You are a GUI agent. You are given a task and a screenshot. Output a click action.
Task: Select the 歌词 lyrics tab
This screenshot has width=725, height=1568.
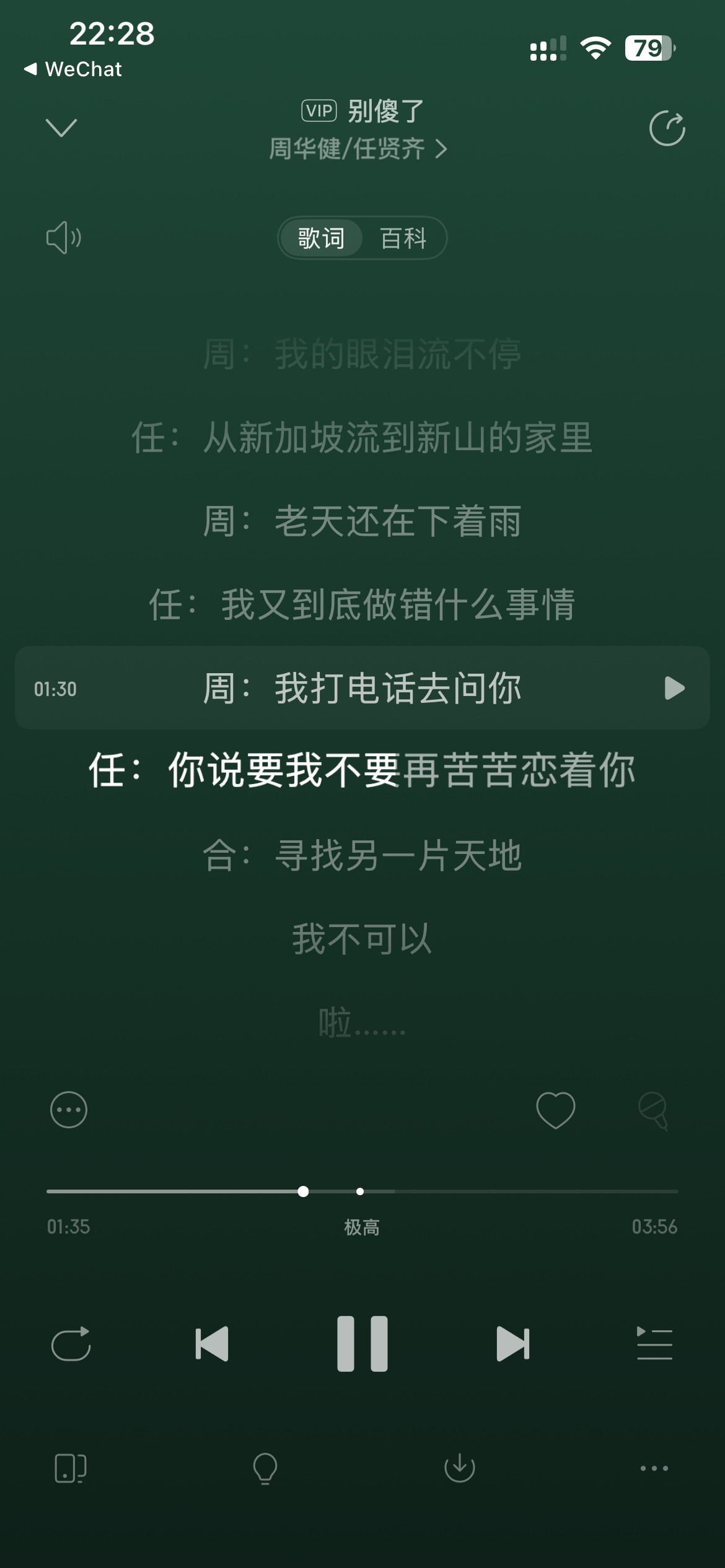pyautogui.click(x=321, y=238)
